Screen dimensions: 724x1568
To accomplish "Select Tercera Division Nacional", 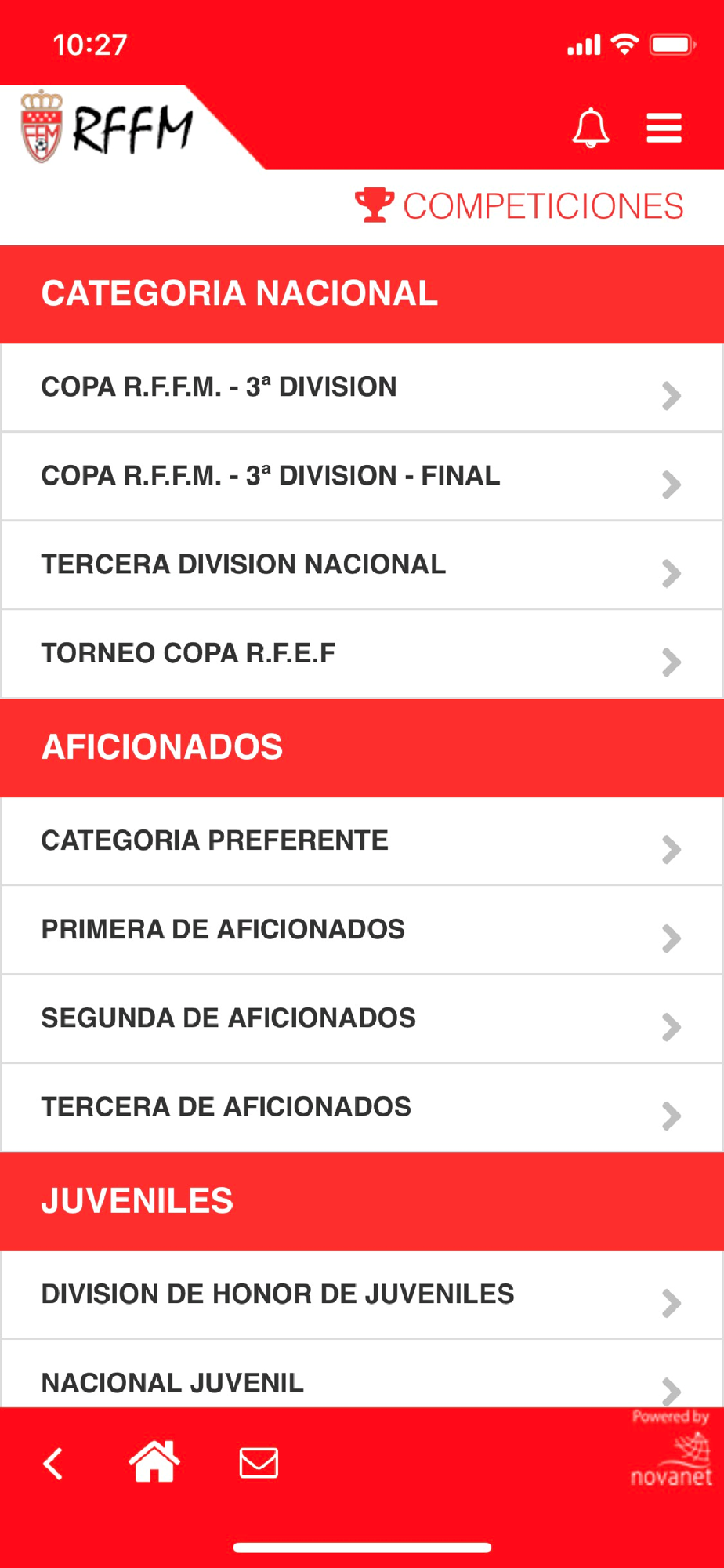I will click(x=362, y=564).
